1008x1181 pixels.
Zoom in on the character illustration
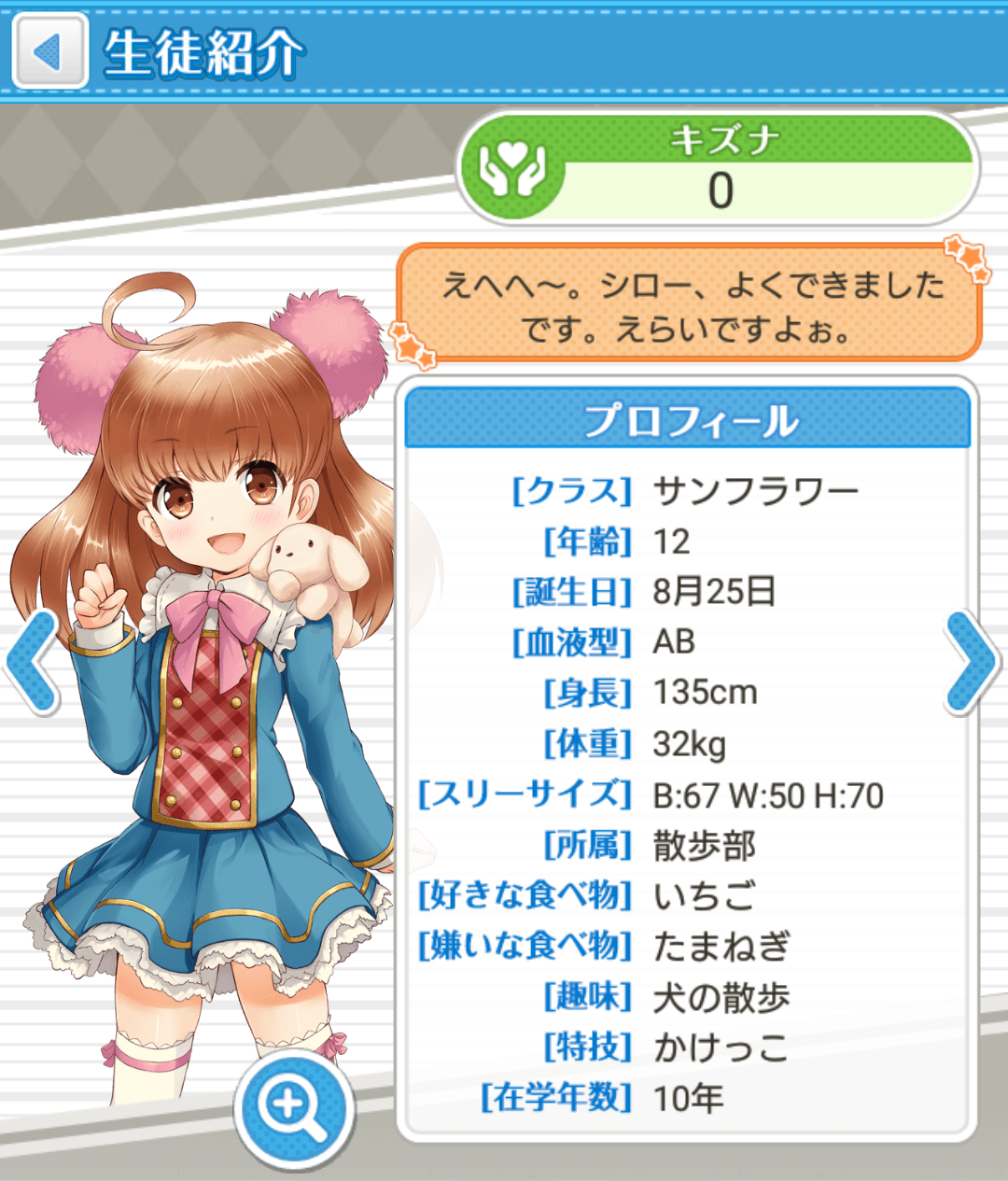(x=293, y=1109)
